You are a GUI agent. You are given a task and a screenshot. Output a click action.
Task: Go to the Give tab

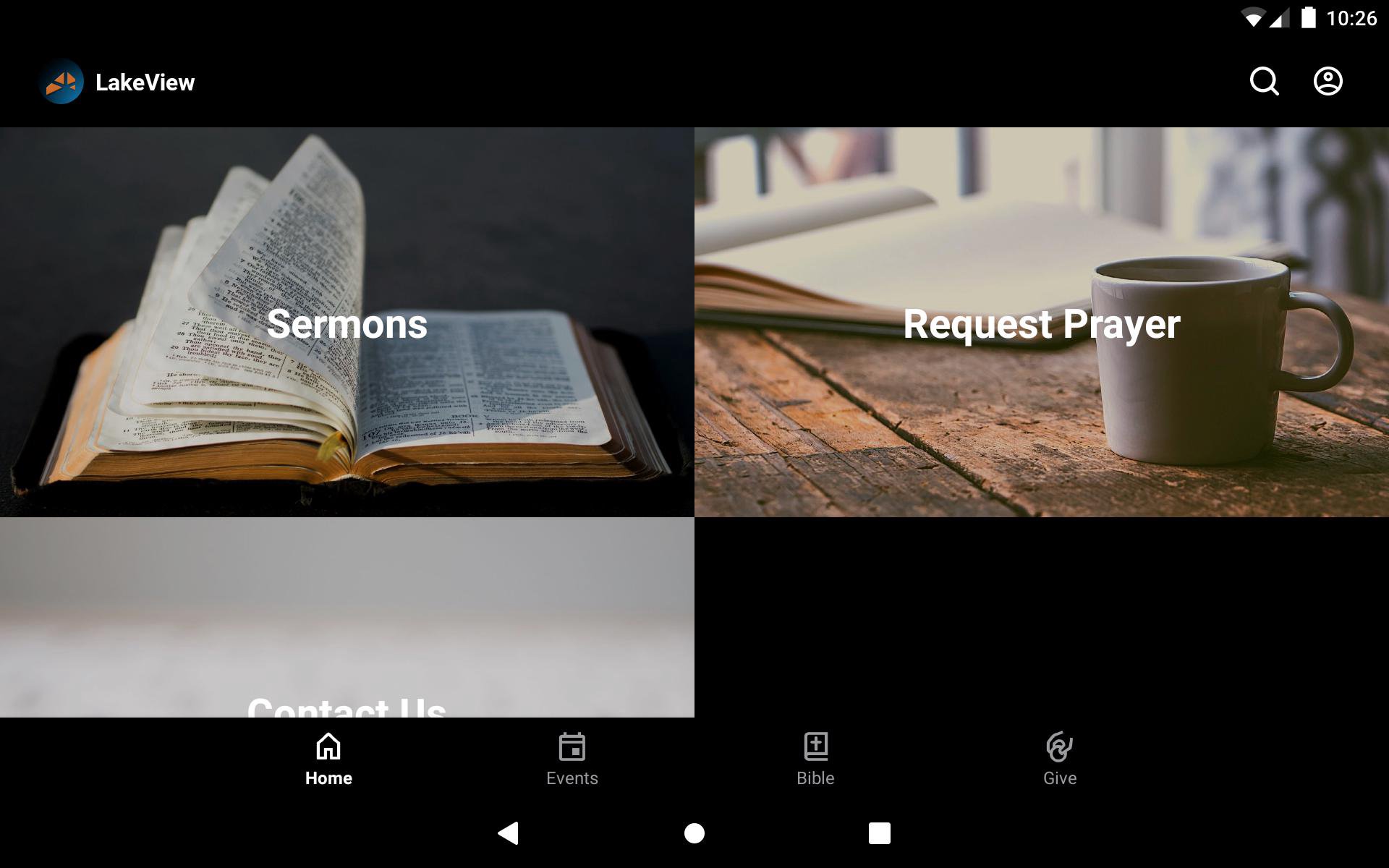1059,758
